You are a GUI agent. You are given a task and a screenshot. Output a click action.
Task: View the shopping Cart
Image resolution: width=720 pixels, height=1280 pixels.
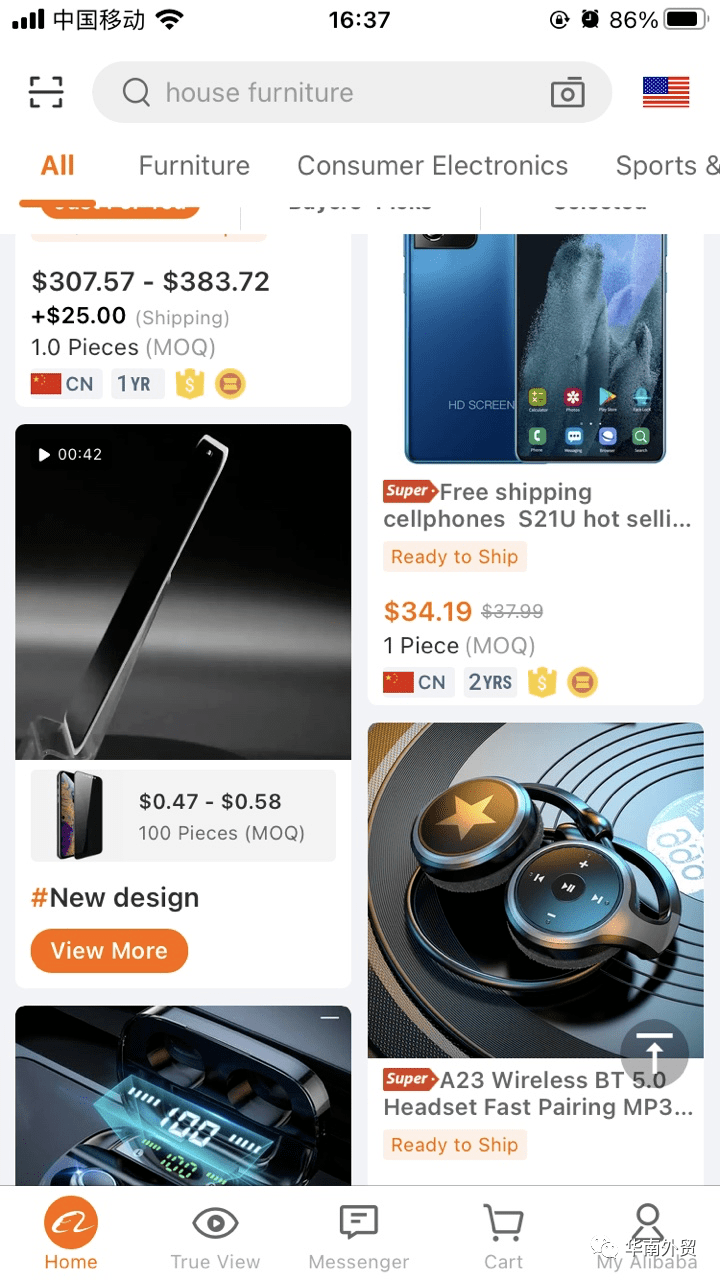(503, 1235)
